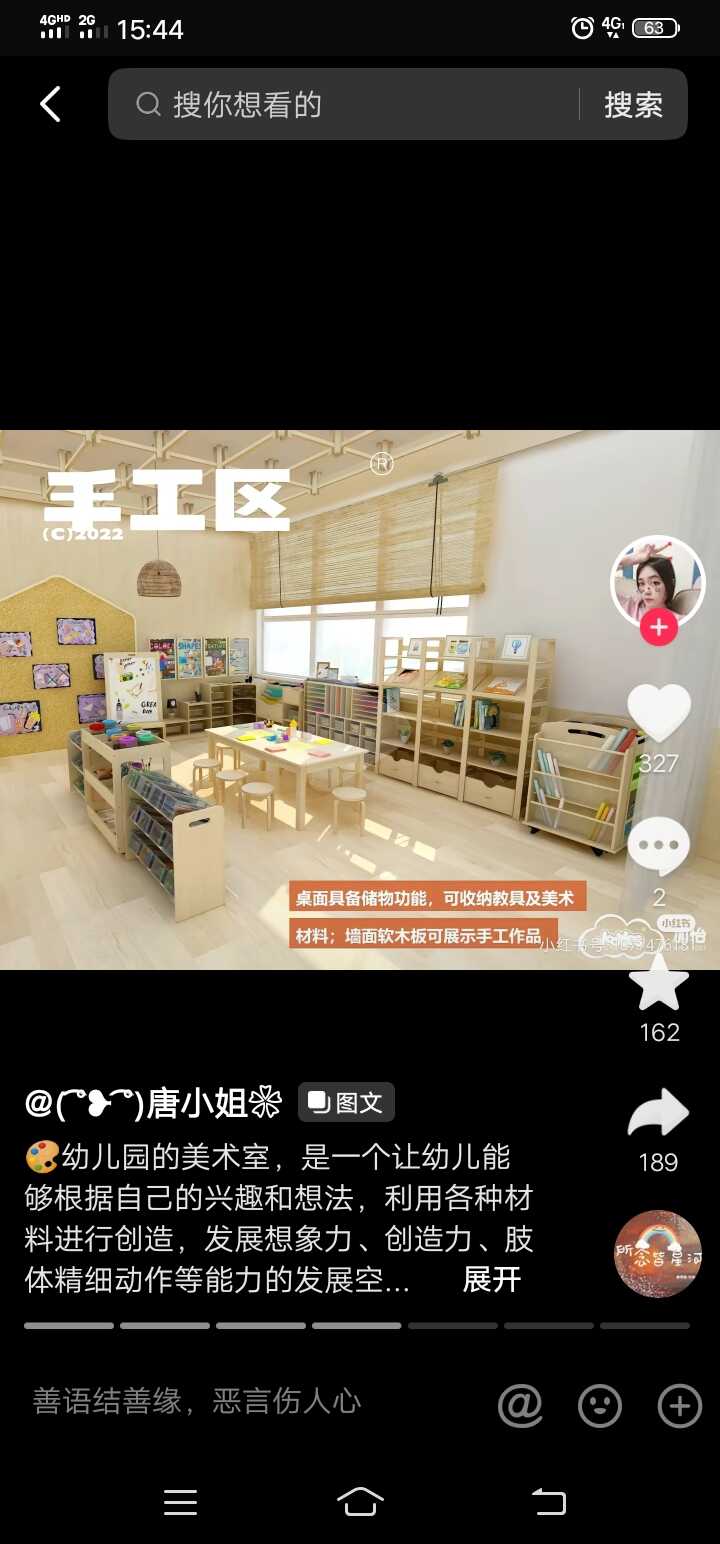This screenshot has width=720, height=1544.
Task: Open the rotating music disc
Action: pyautogui.click(x=658, y=1254)
